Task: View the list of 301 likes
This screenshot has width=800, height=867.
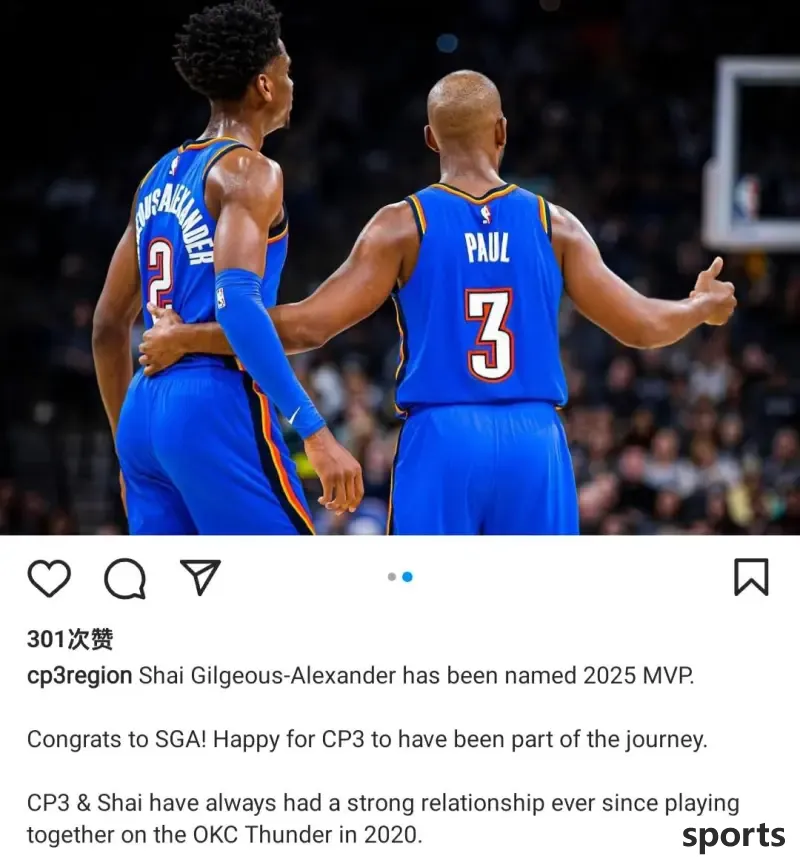Action: [x=70, y=639]
